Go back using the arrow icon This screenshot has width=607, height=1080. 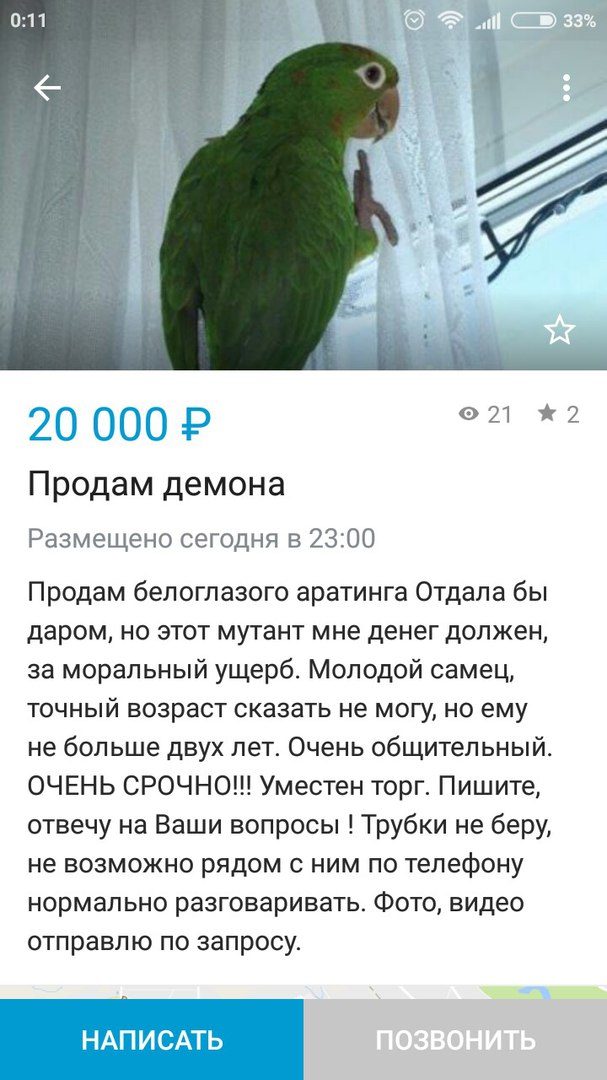pyautogui.click(x=47, y=88)
